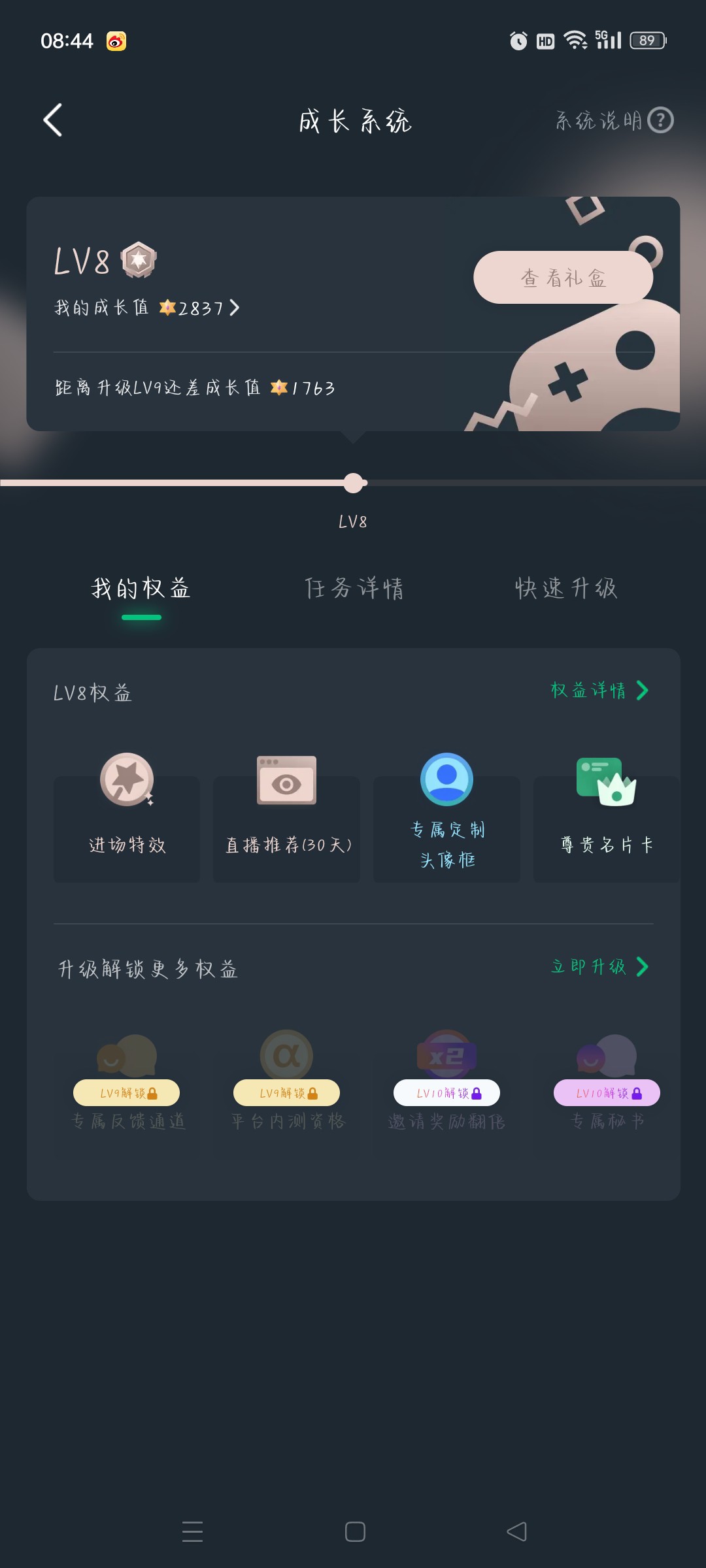This screenshot has width=706, height=1568.
Task: Open the 直播推荐(30天) benefit card
Action: pos(286,817)
